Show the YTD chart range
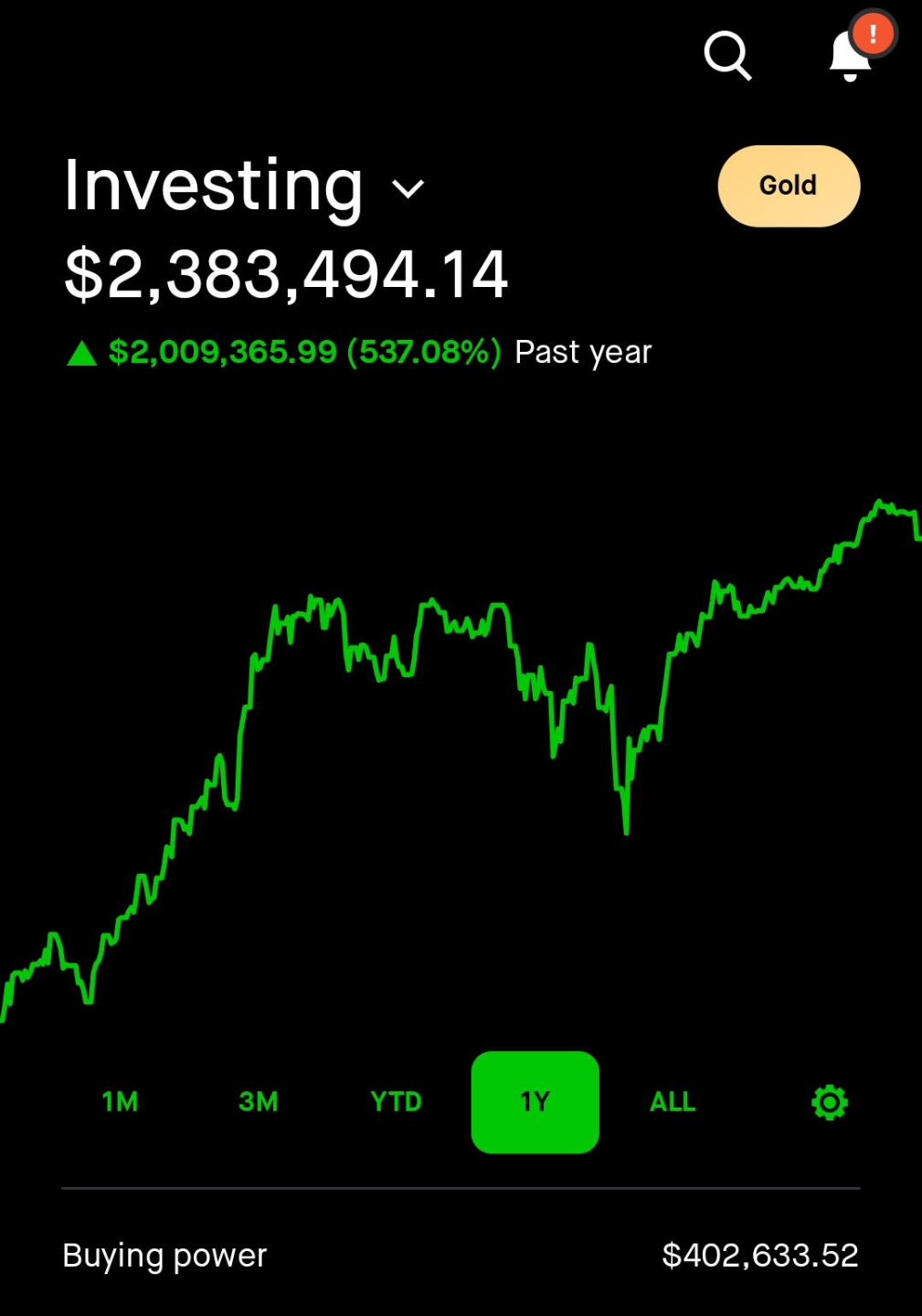This screenshot has height=1316, width=922. coord(397,1102)
